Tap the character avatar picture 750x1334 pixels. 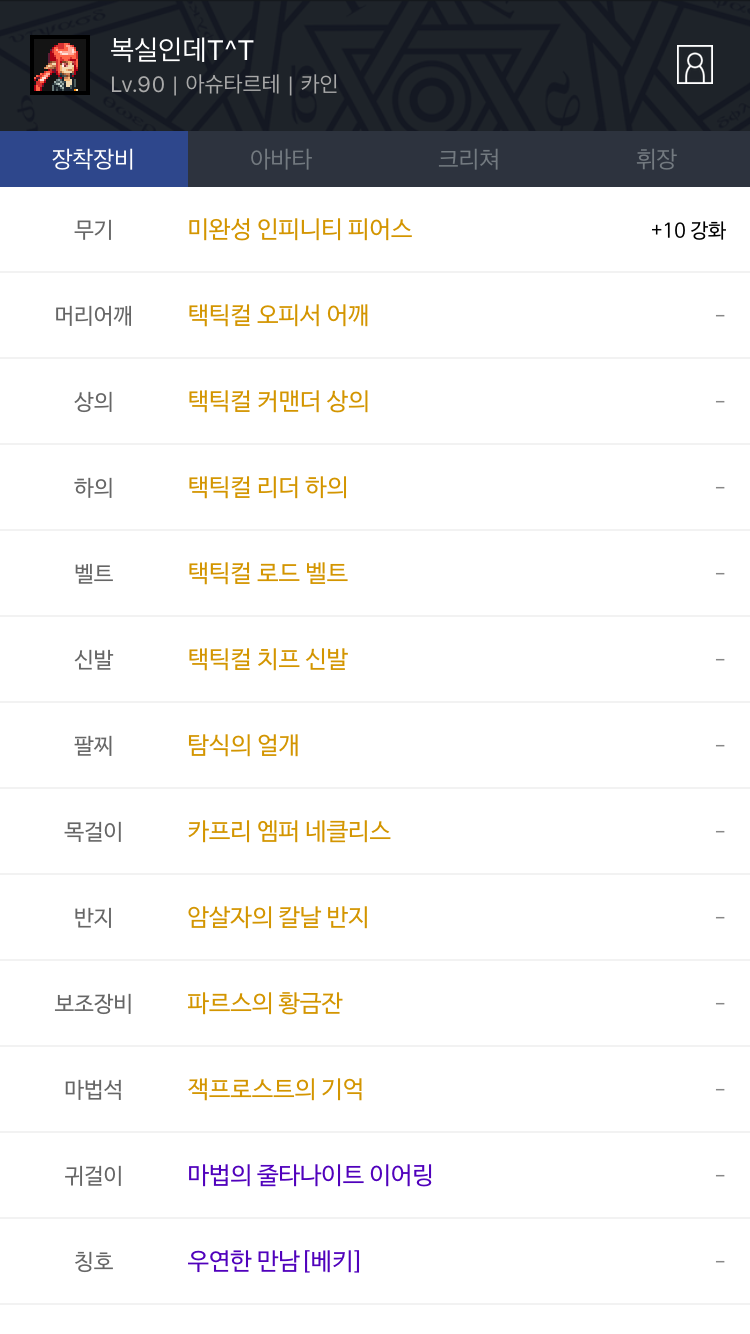pos(60,65)
